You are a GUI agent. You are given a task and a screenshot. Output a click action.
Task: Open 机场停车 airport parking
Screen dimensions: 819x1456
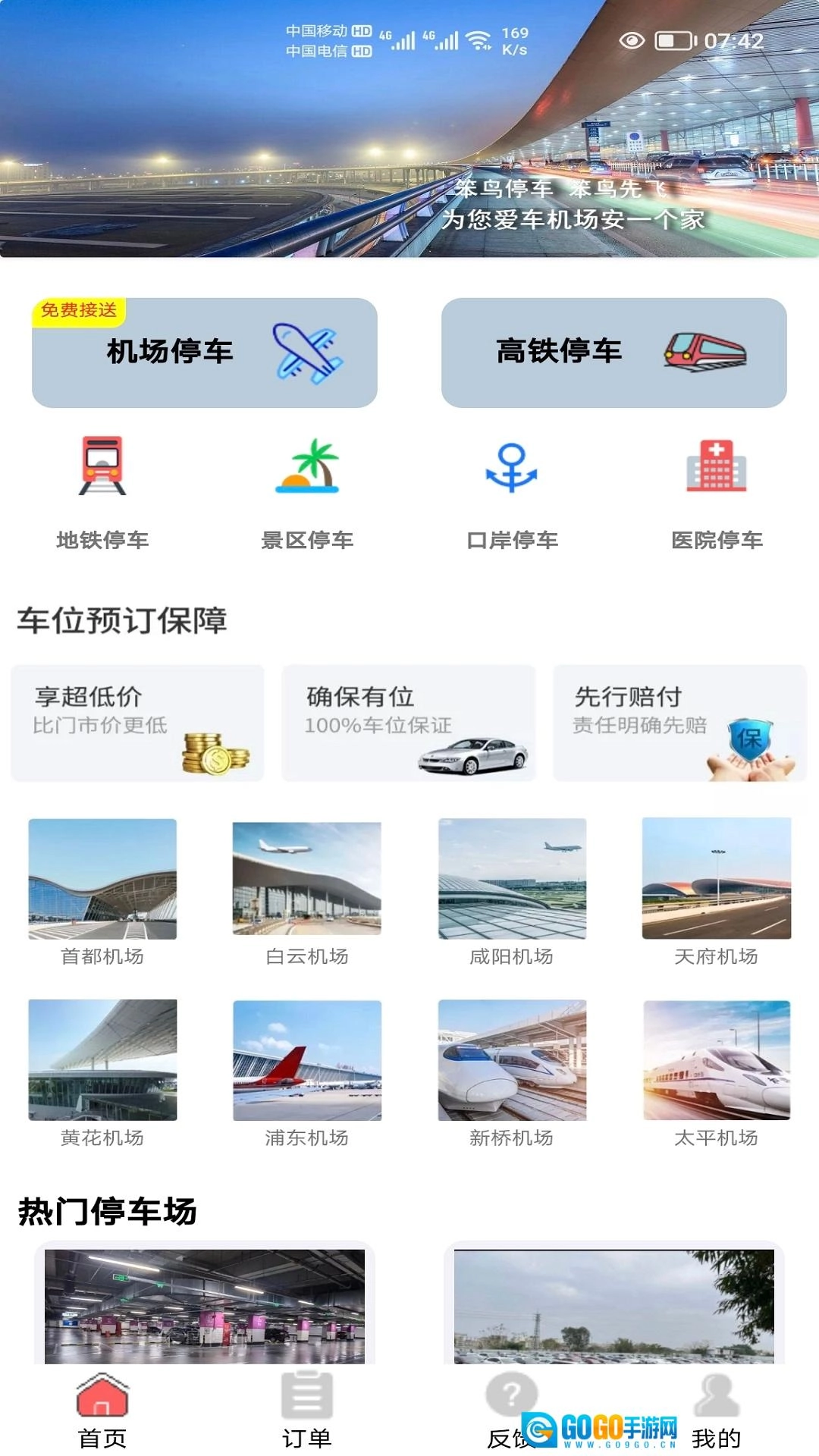click(x=204, y=353)
